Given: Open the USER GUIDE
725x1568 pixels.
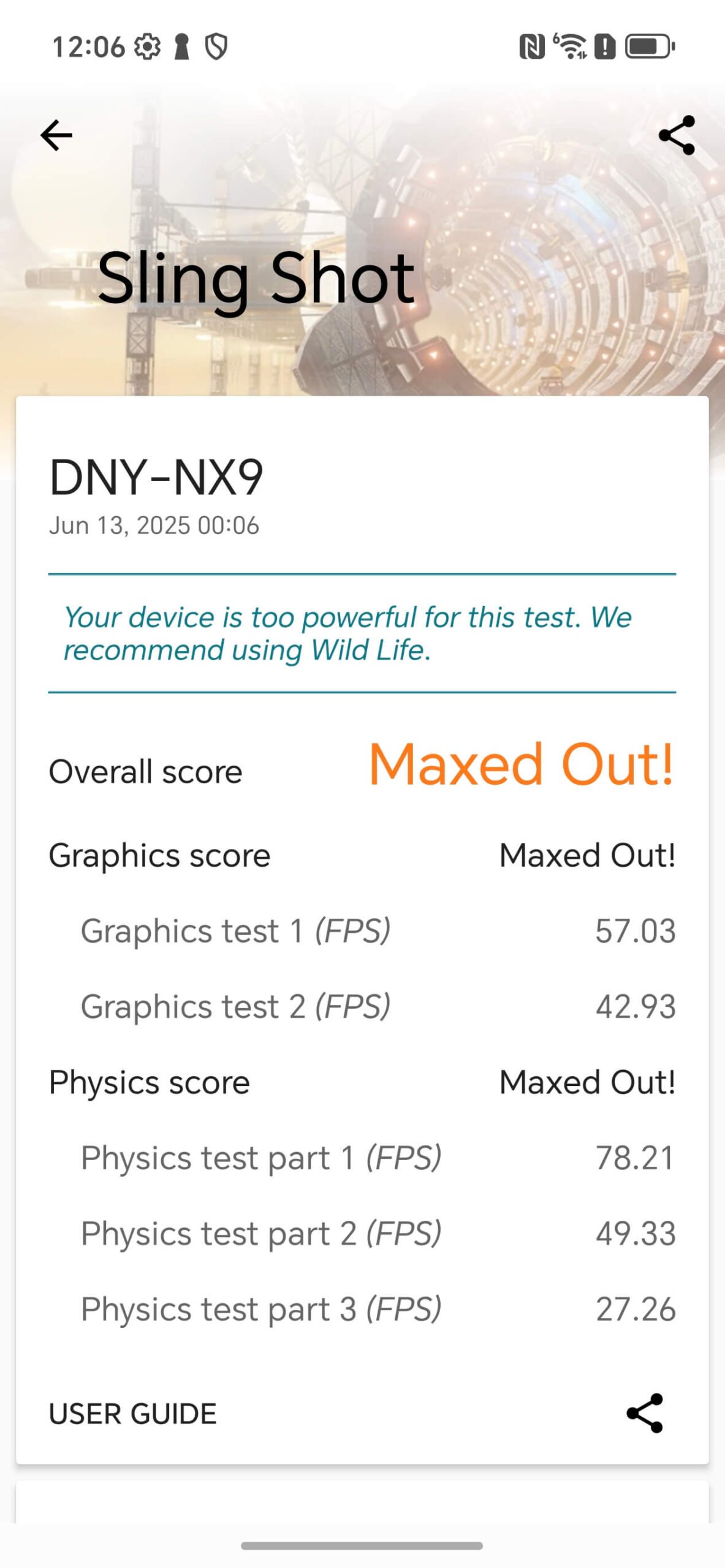Looking at the screenshot, I should [x=132, y=1414].
